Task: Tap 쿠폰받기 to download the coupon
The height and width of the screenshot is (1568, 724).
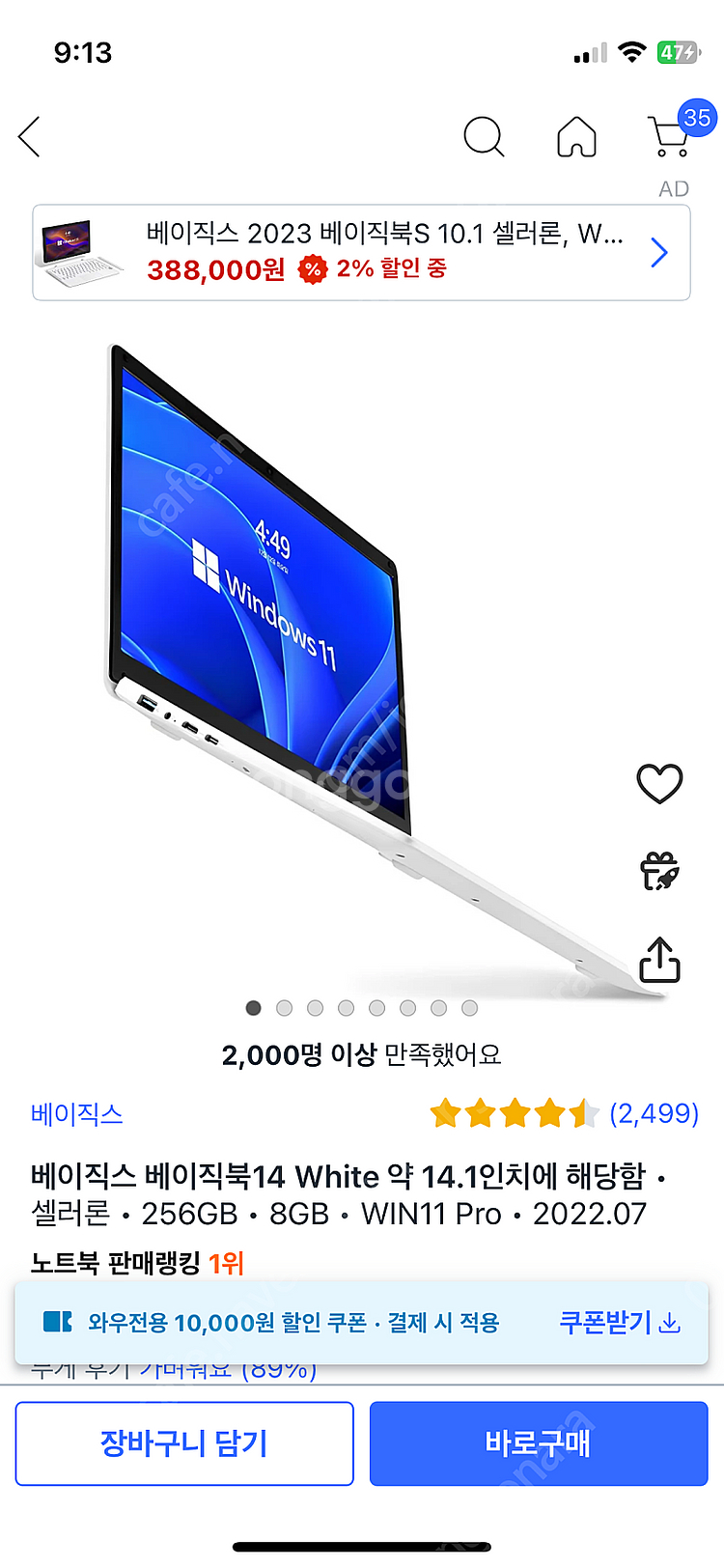Action: point(620,1322)
